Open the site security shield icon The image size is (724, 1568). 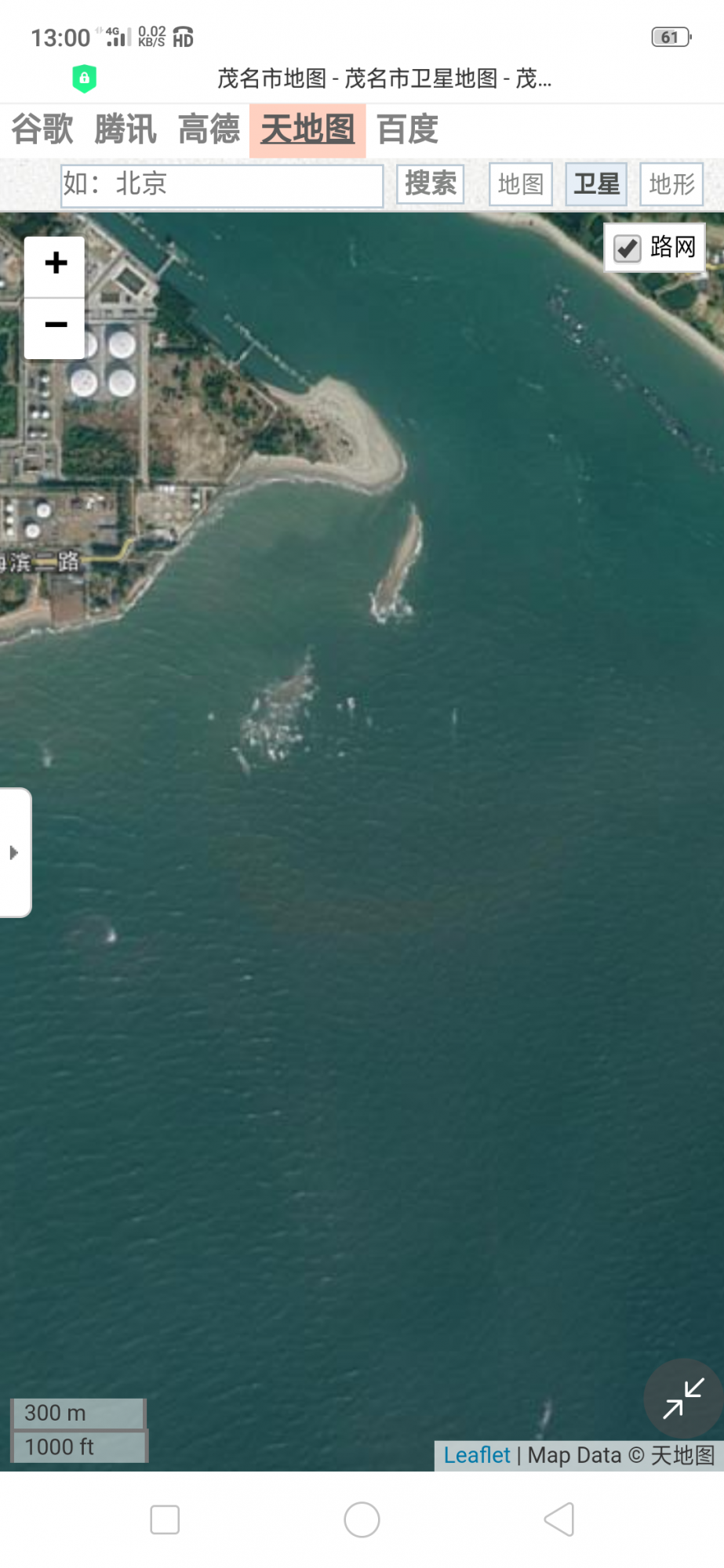[84, 78]
